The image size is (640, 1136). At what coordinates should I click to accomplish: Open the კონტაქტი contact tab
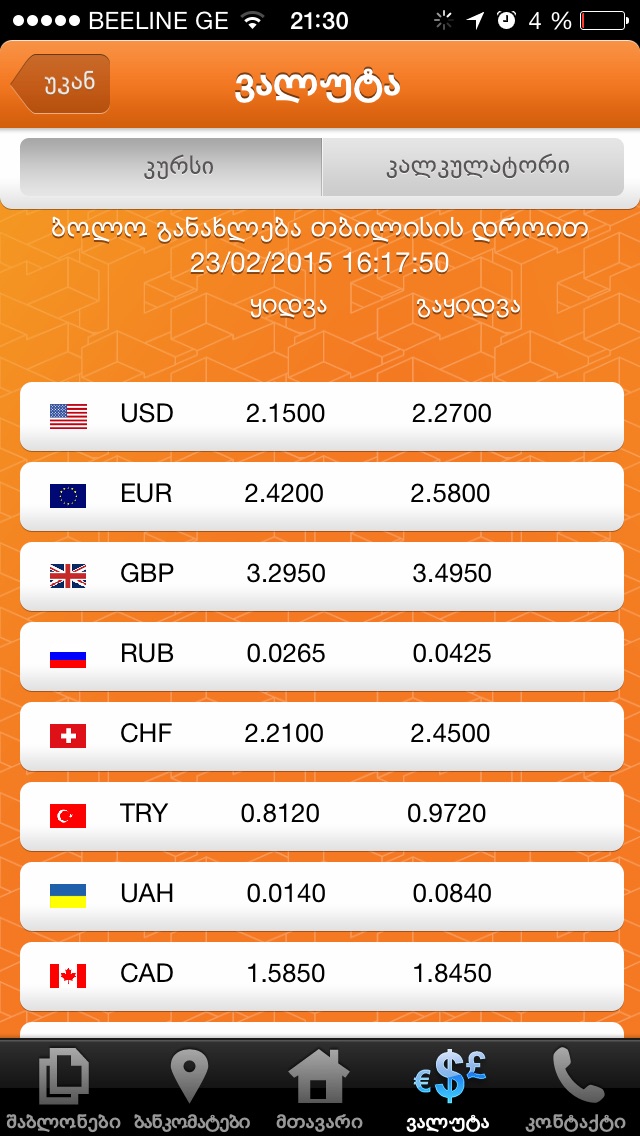[578, 1088]
